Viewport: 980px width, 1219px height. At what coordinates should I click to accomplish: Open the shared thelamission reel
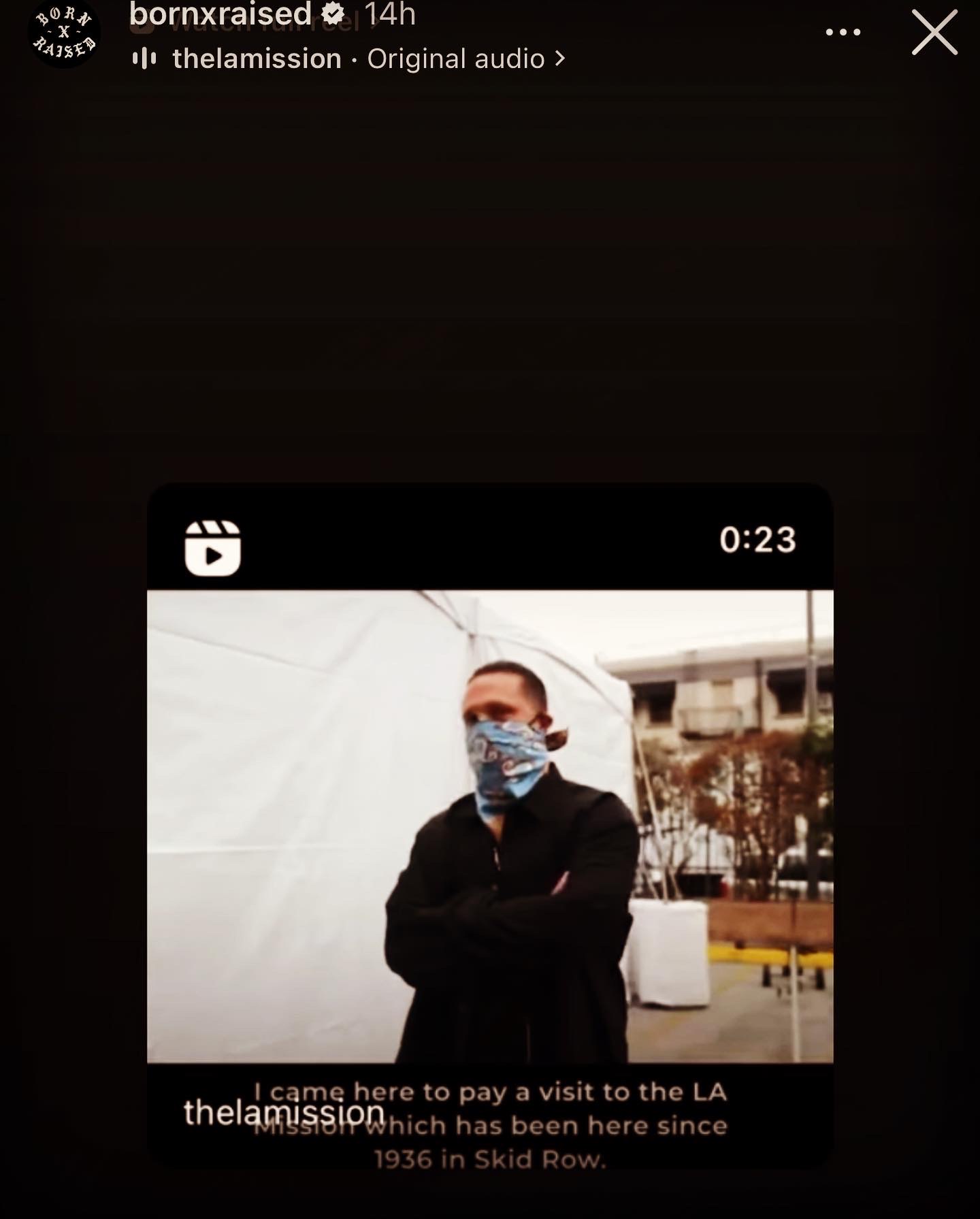(x=490, y=825)
